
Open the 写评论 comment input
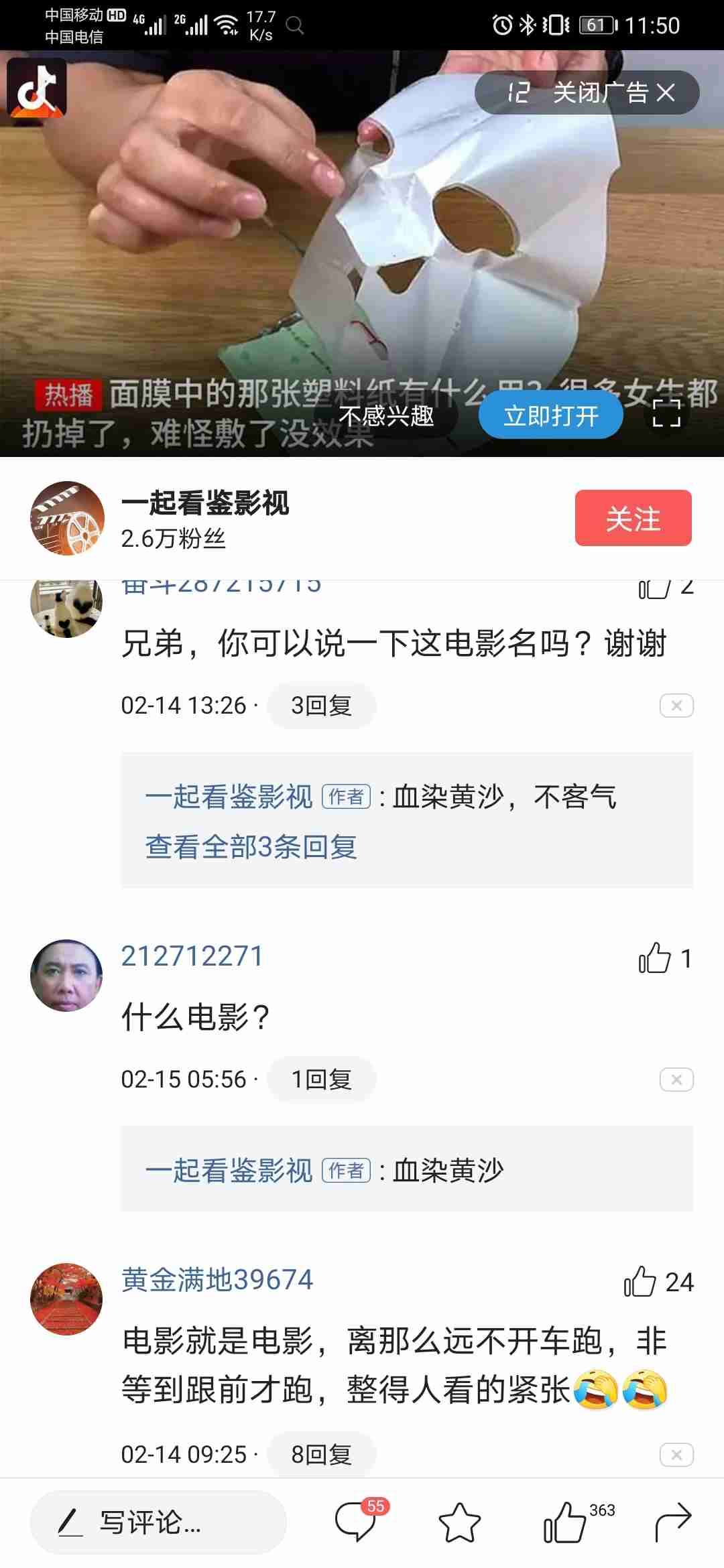pos(158,1522)
